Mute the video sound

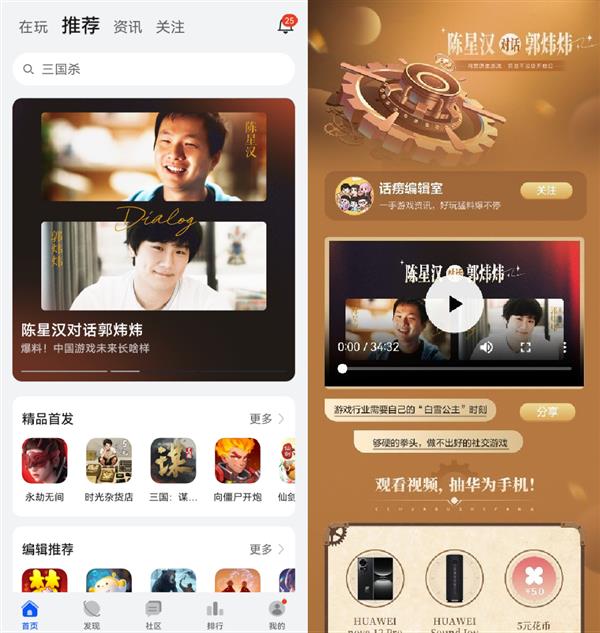[x=486, y=347]
